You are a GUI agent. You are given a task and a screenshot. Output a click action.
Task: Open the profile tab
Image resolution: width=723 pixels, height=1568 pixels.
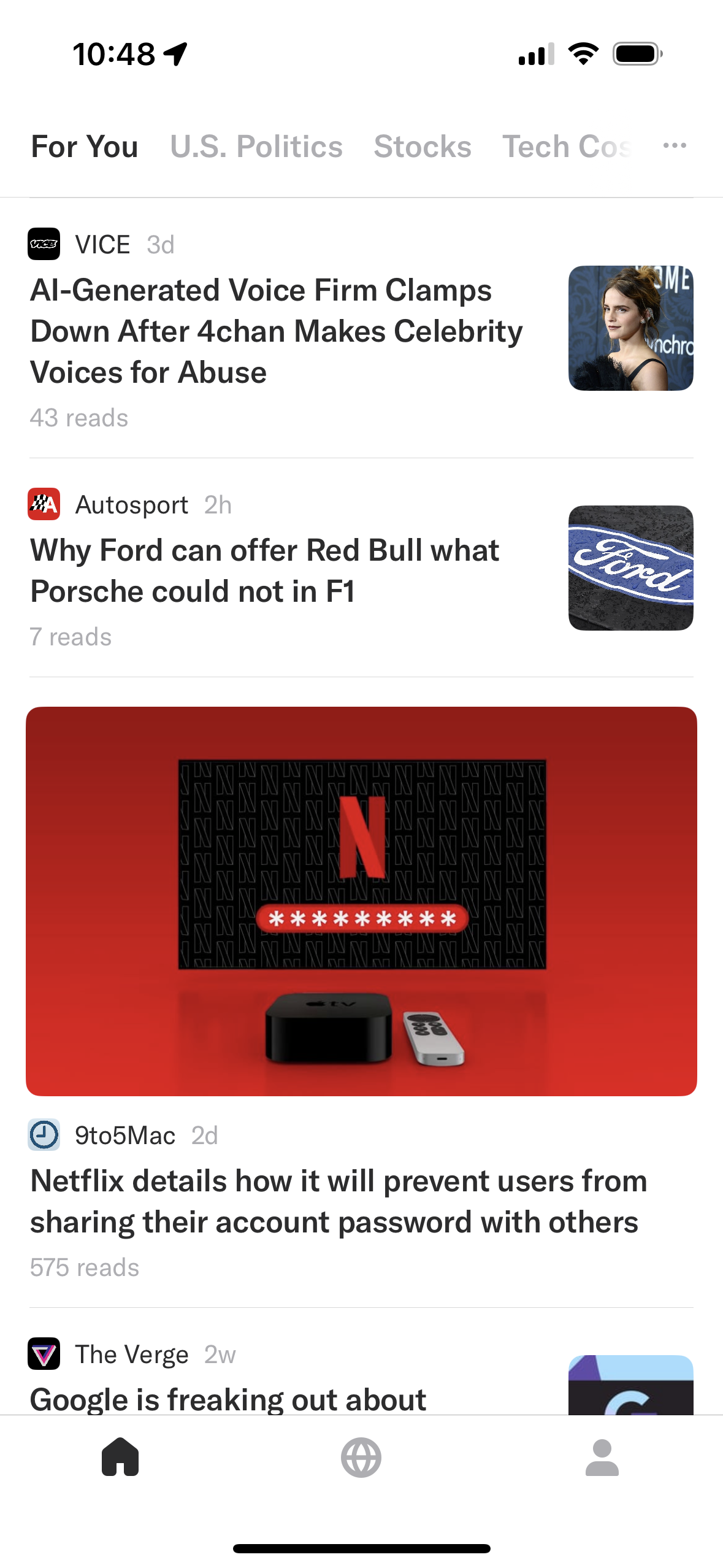click(602, 1458)
